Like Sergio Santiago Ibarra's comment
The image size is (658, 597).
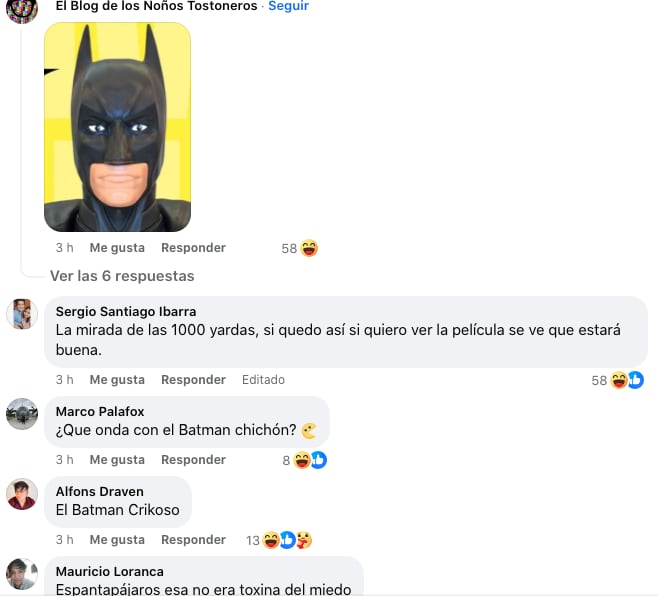(117, 380)
